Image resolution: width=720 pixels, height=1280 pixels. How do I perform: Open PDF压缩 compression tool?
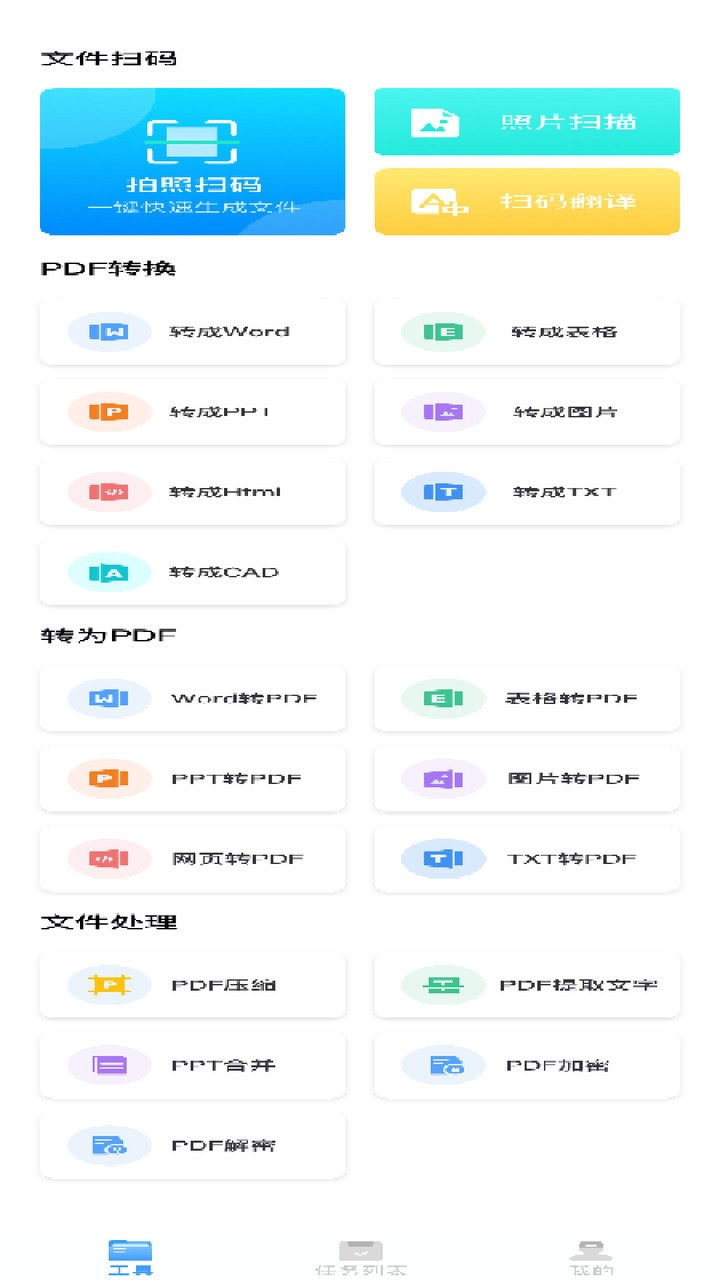[x=192, y=985]
